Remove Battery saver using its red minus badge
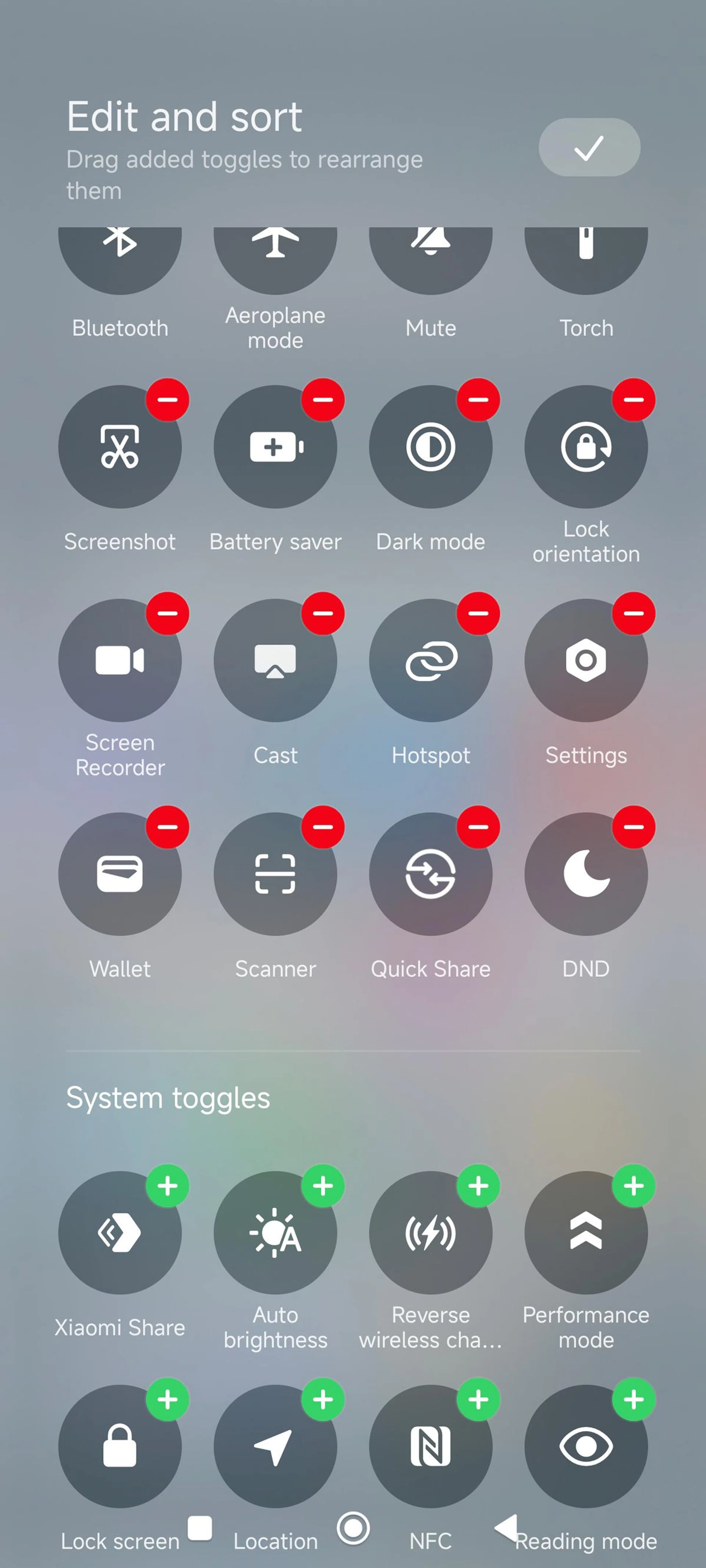 (323, 399)
